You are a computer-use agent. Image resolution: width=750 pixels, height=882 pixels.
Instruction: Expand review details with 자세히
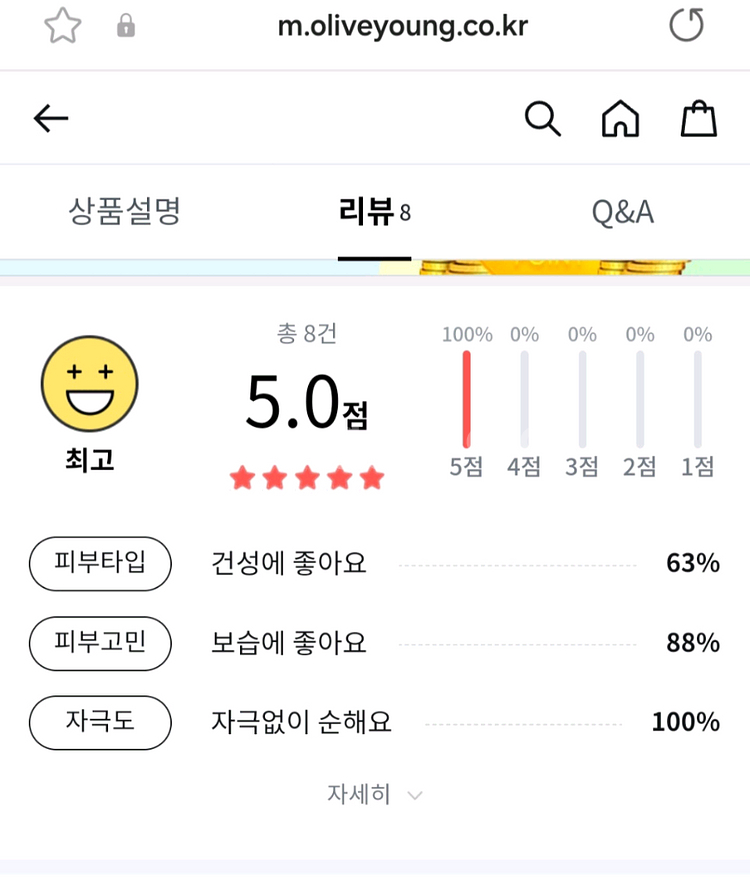[374, 794]
